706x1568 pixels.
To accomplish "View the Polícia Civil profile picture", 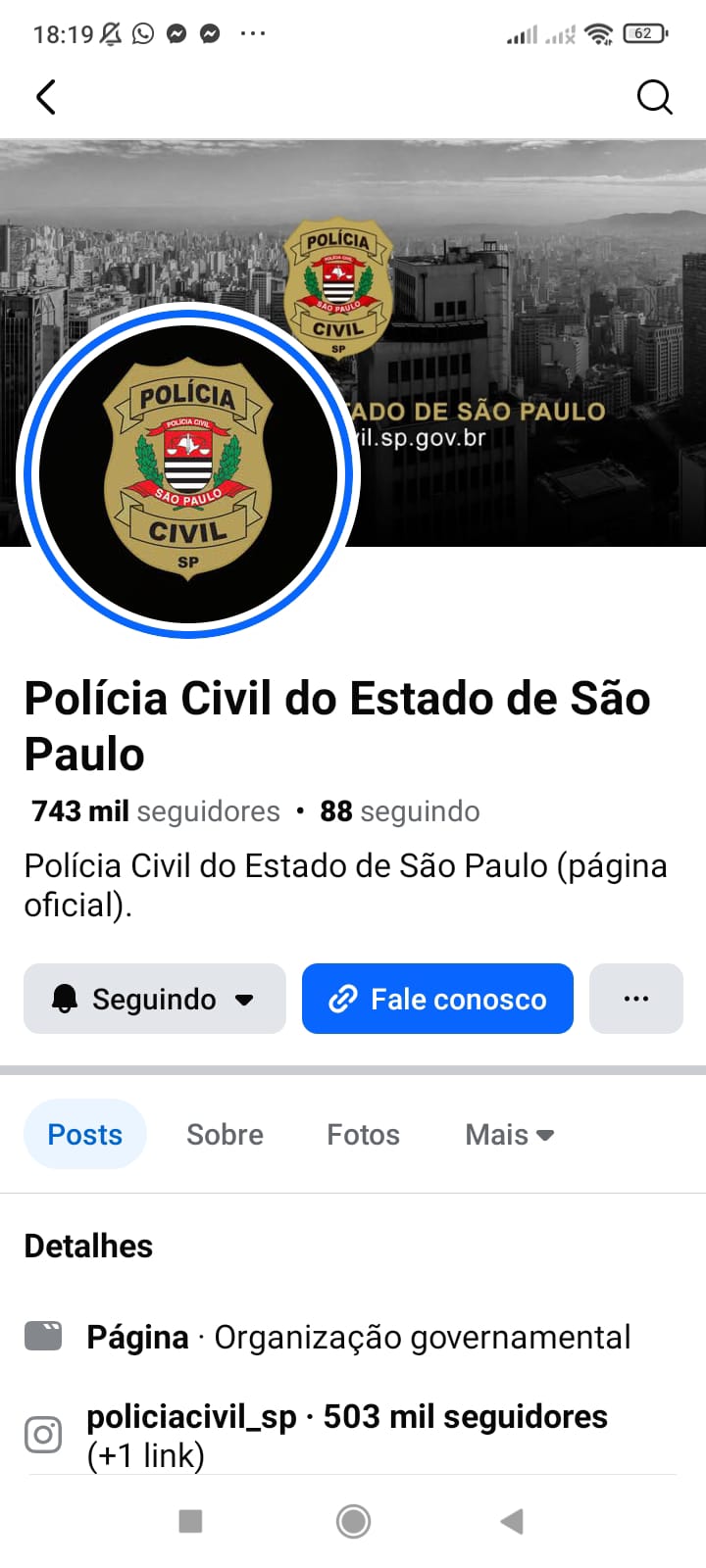I will 188,471.
